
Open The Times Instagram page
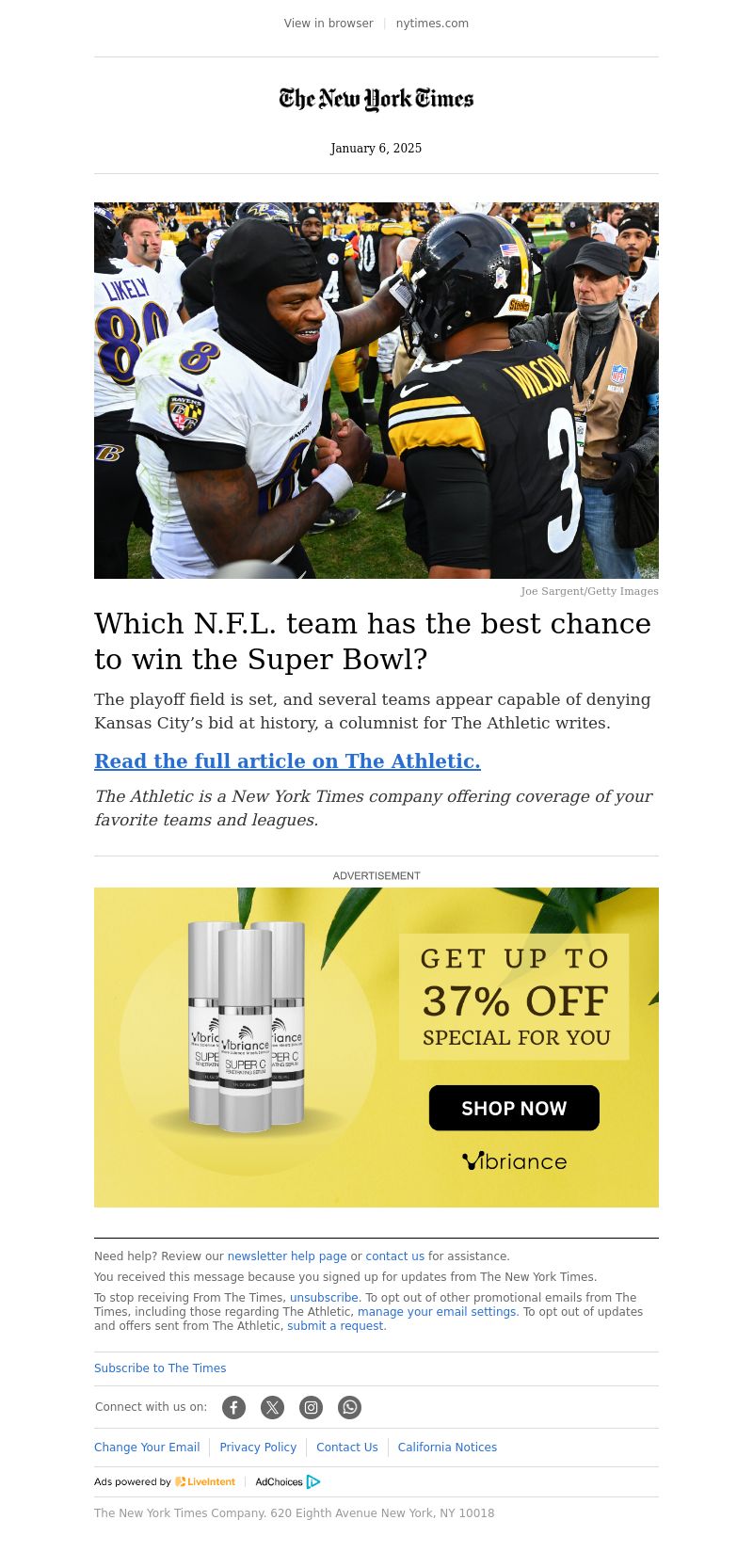click(311, 1407)
